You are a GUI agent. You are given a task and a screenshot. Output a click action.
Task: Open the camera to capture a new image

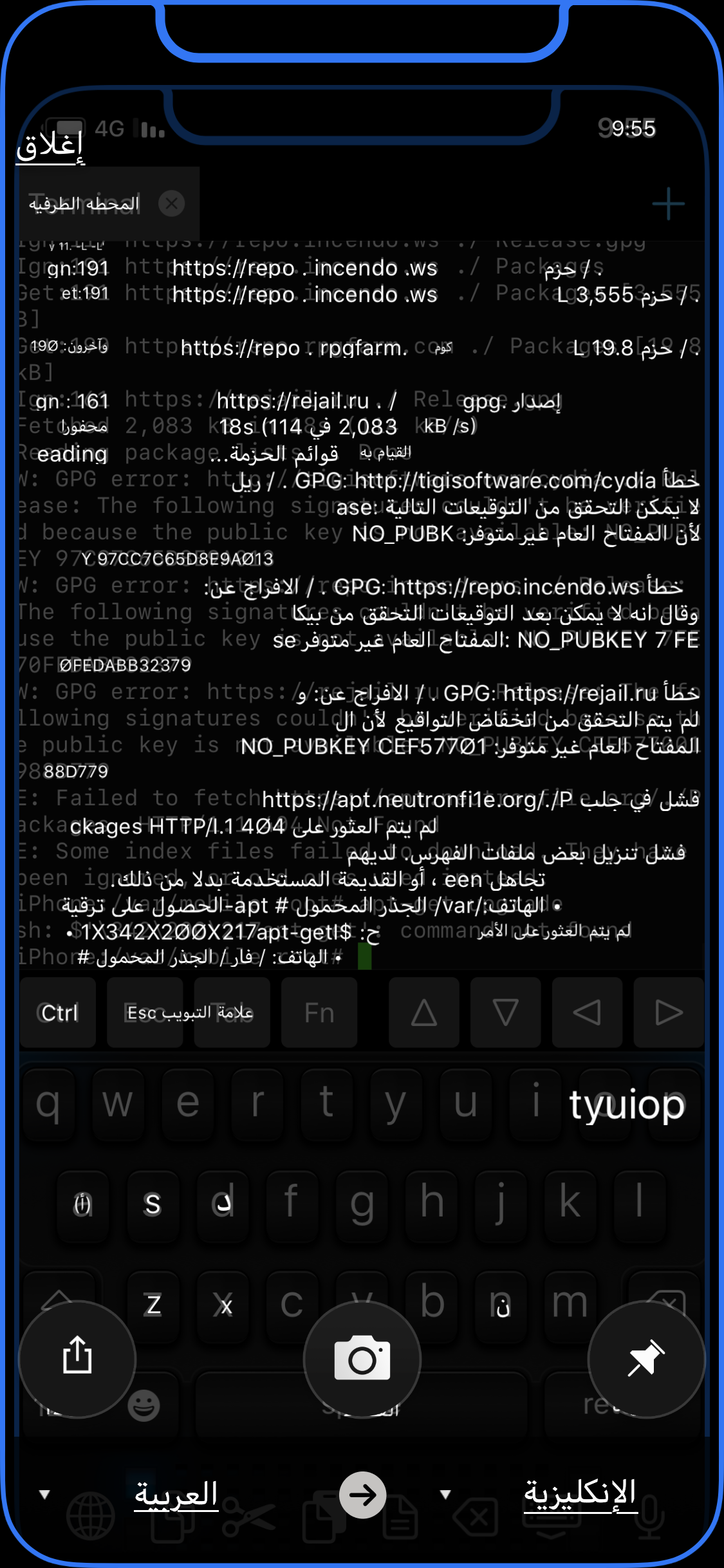click(362, 1359)
